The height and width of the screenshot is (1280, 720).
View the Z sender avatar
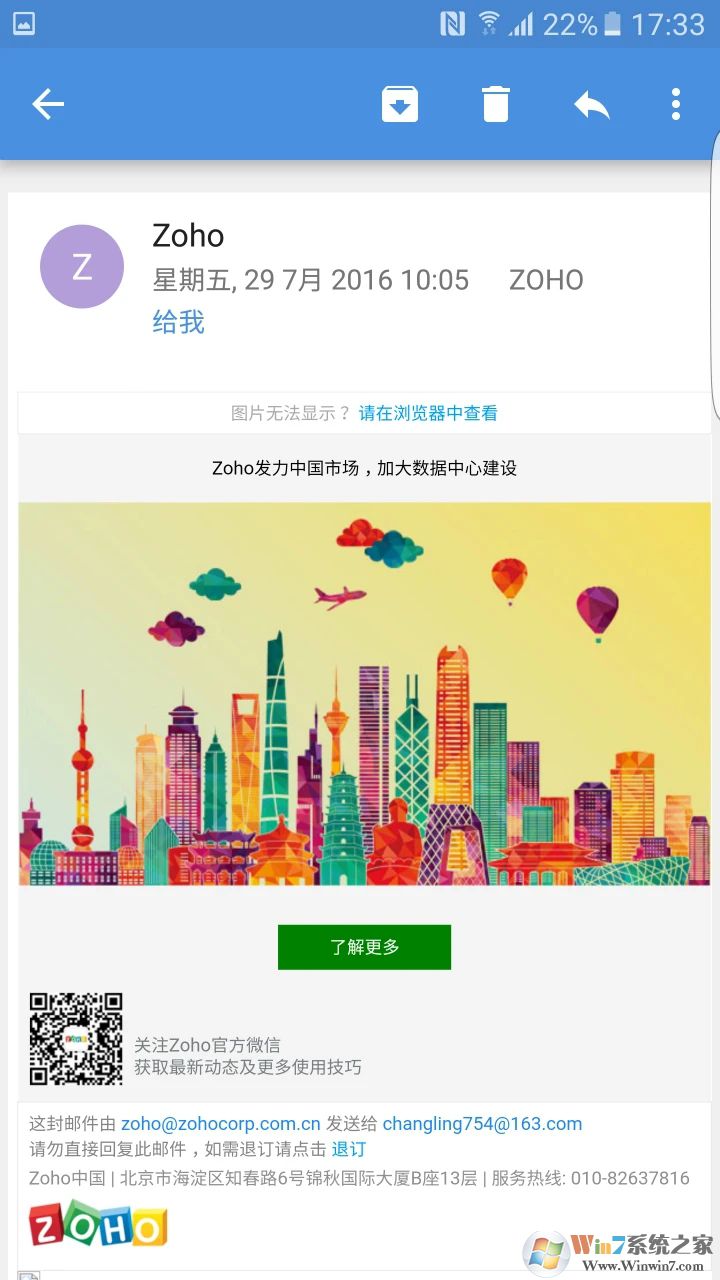(82, 267)
